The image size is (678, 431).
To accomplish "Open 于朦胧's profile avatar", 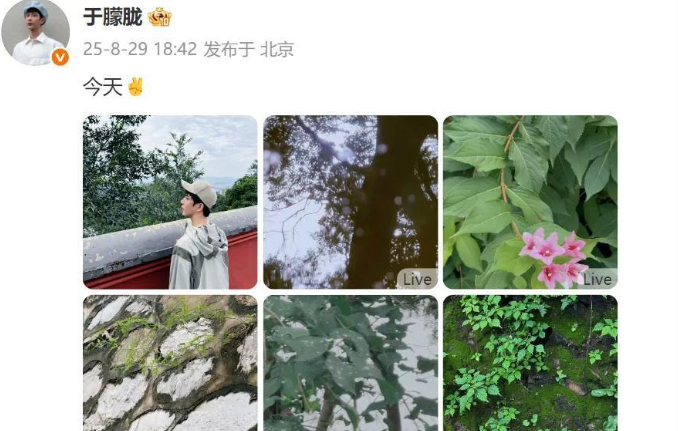I will [35, 32].
